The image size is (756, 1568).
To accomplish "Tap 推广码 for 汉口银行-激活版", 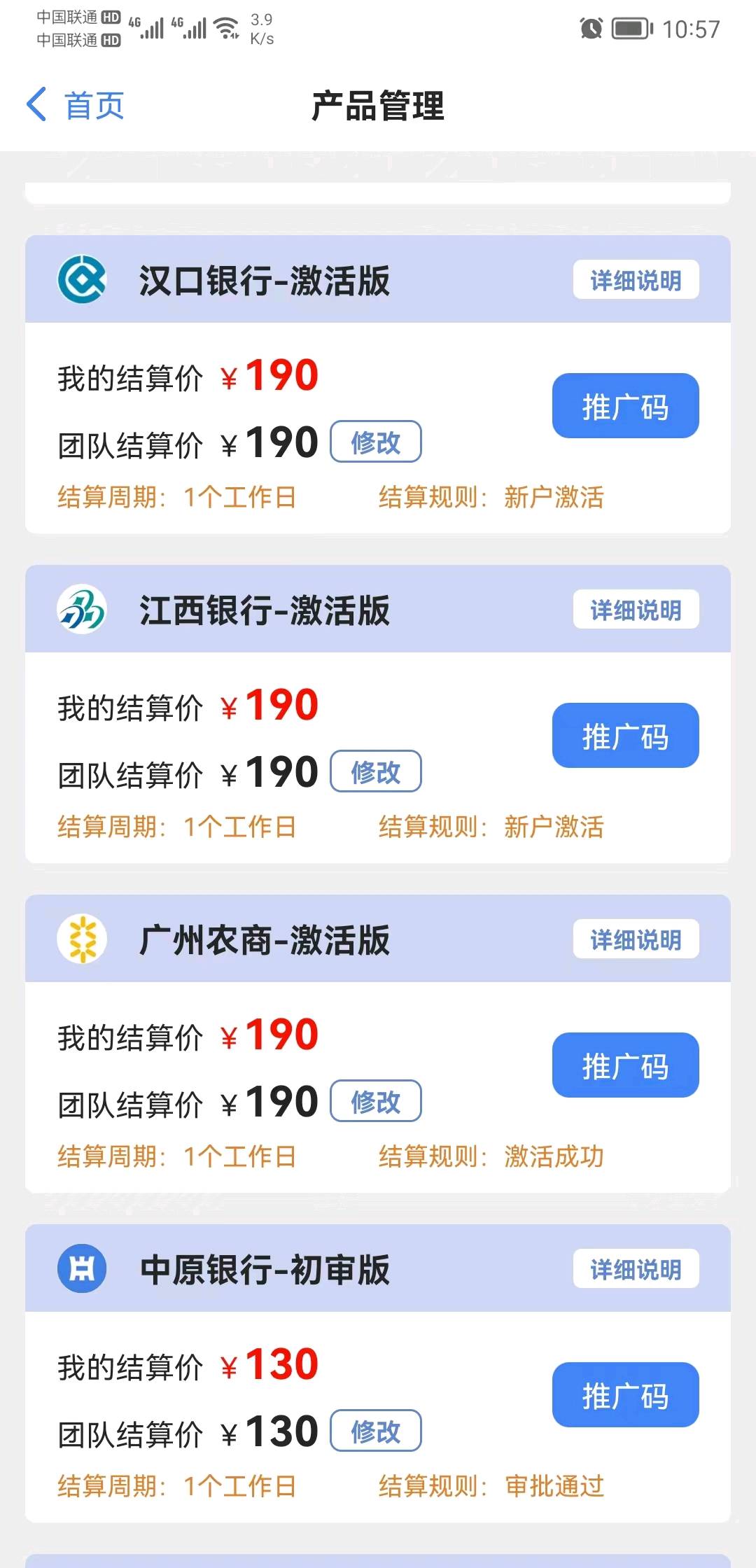I will click(625, 406).
